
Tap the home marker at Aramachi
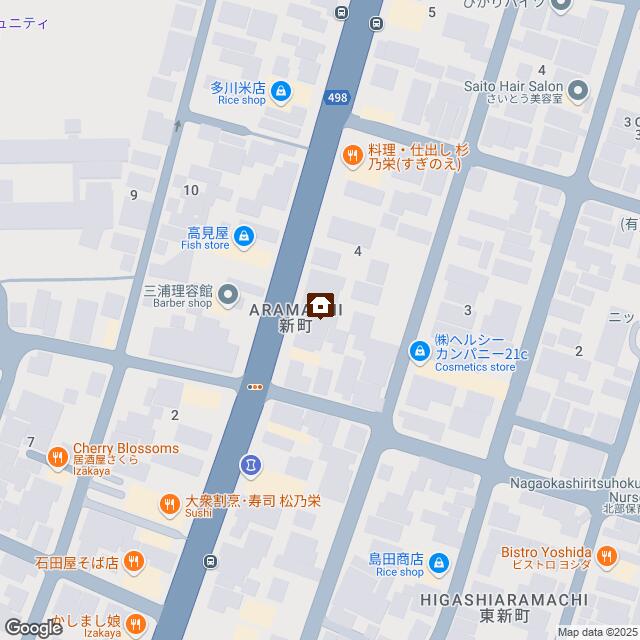point(321,304)
